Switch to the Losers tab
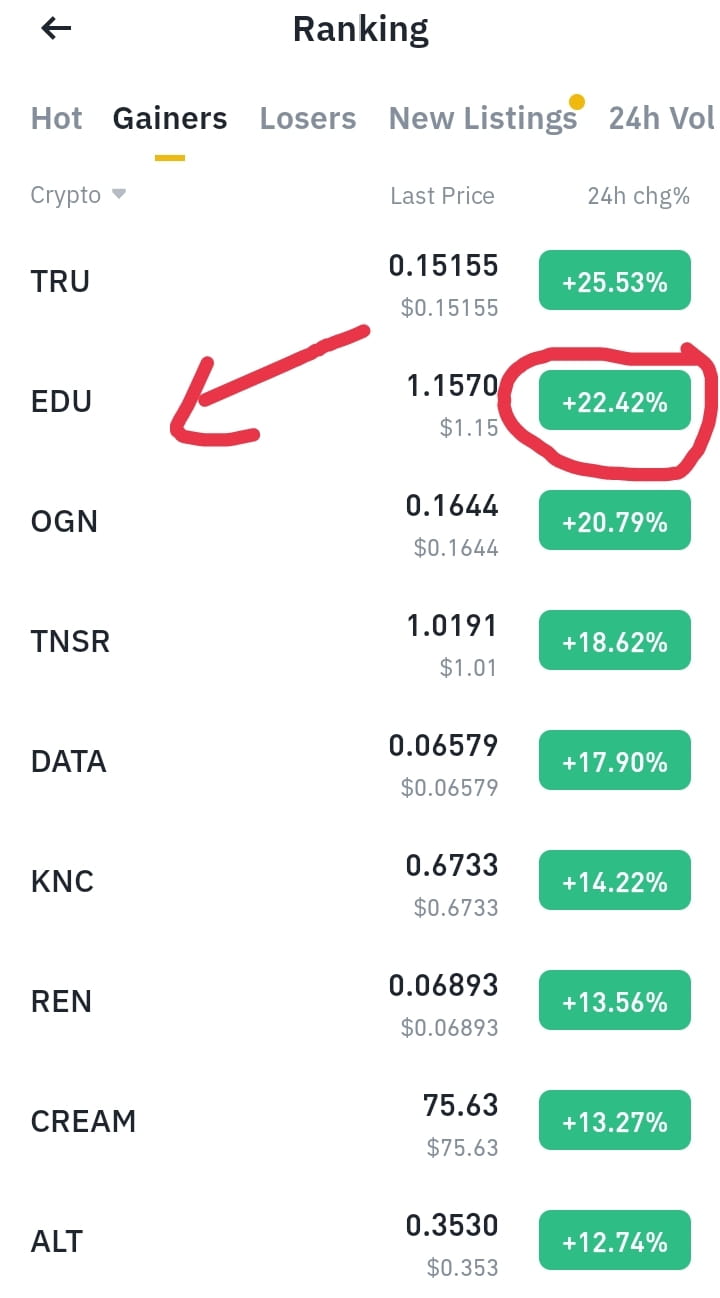Image resolution: width=720 pixels, height=1298 pixels. (308, 118)
